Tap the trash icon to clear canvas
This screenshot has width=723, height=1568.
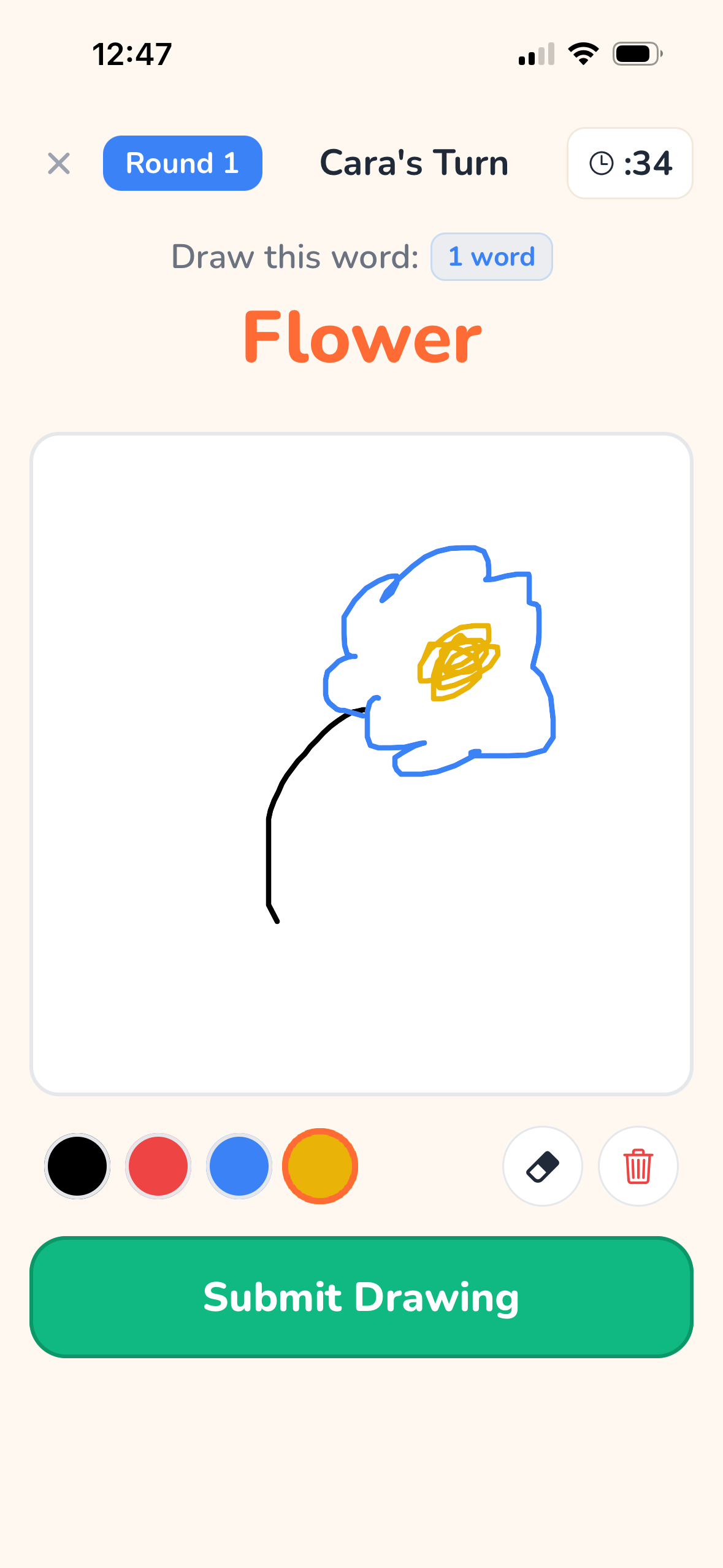point(638,1166)
